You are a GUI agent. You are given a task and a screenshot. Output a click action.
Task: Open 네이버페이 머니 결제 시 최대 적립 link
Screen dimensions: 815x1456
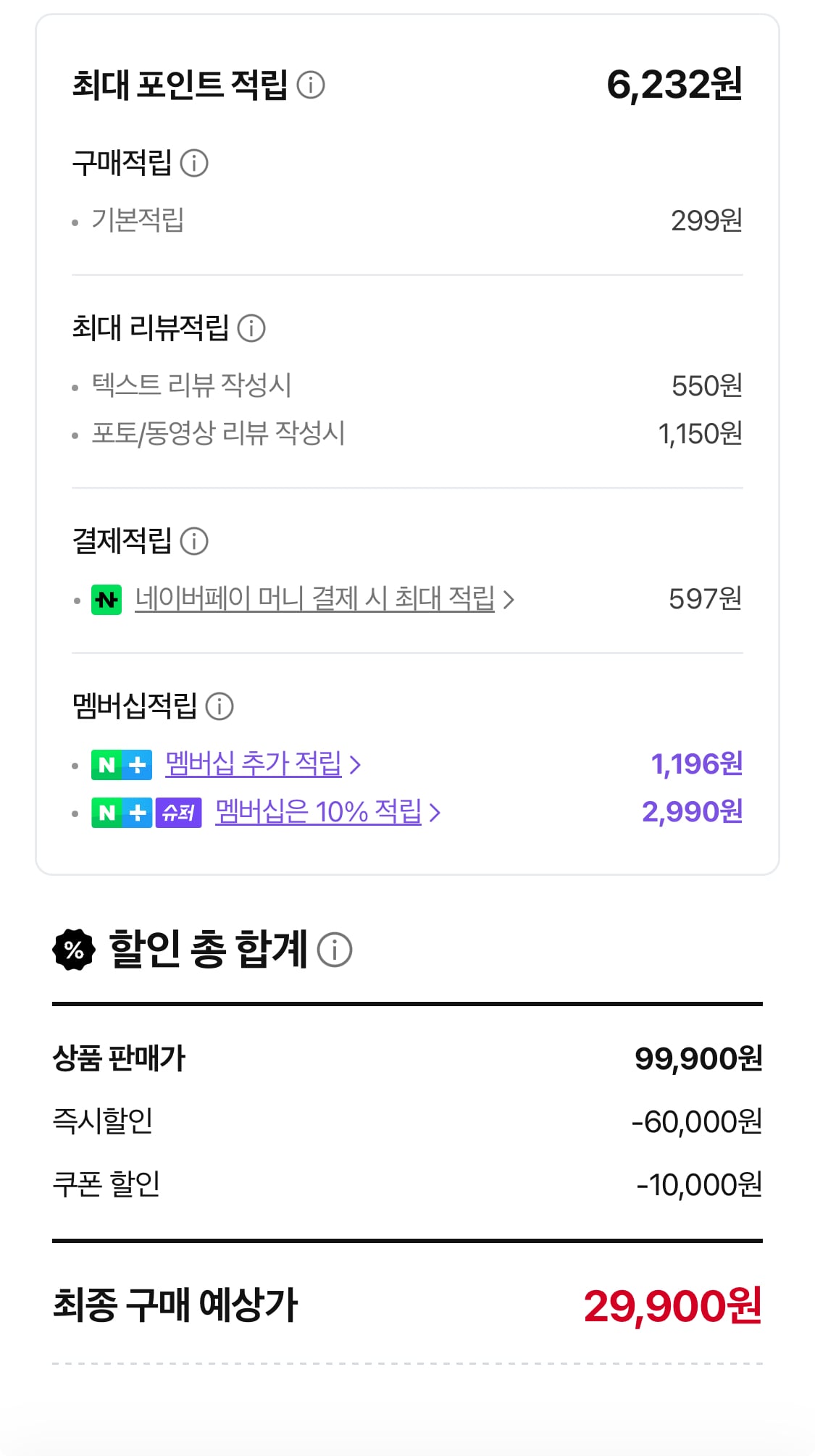pyautogui.click(x=325, y=599)
